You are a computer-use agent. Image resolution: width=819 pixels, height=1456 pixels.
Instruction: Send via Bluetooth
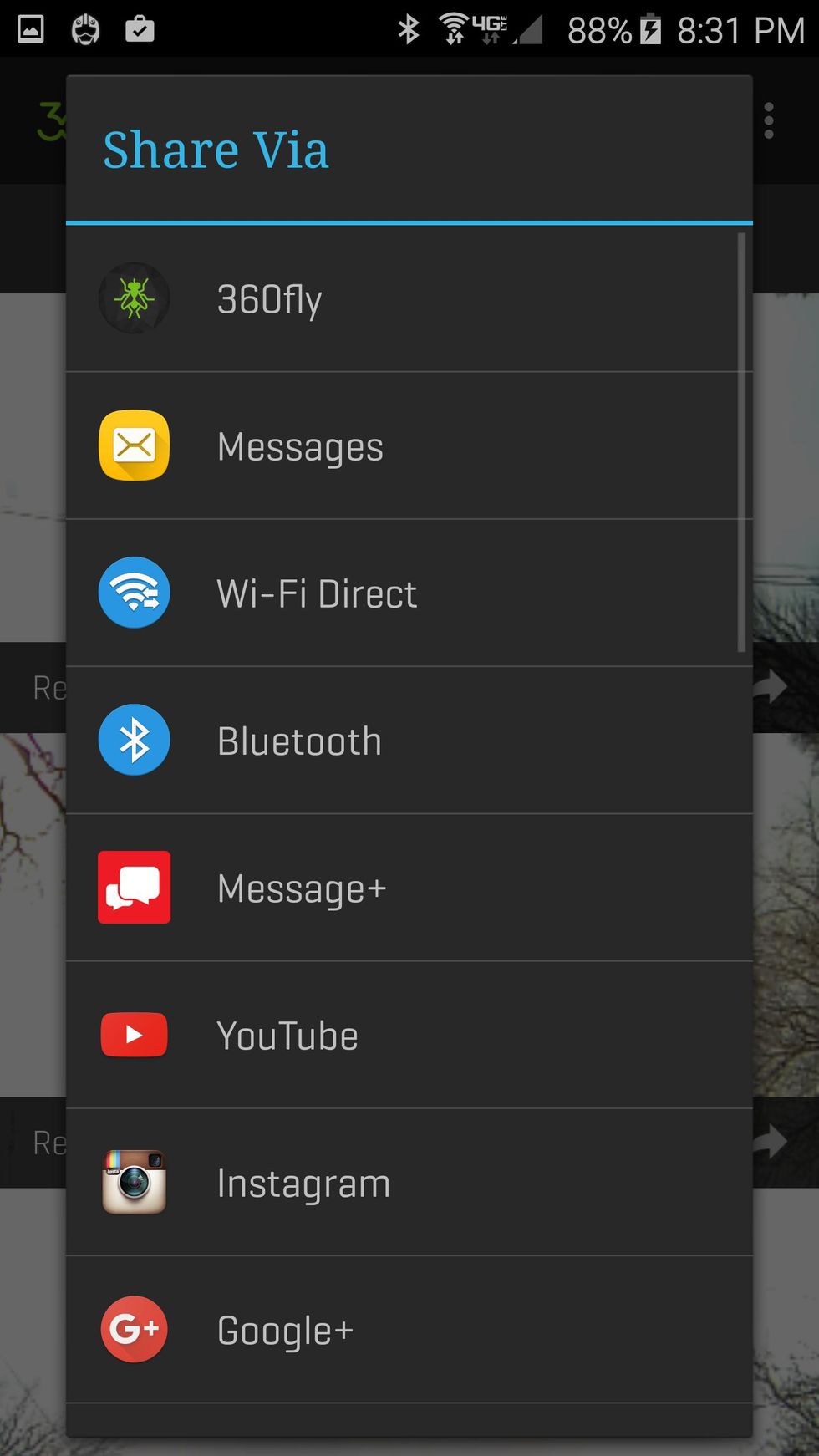[x=409, y=741]
